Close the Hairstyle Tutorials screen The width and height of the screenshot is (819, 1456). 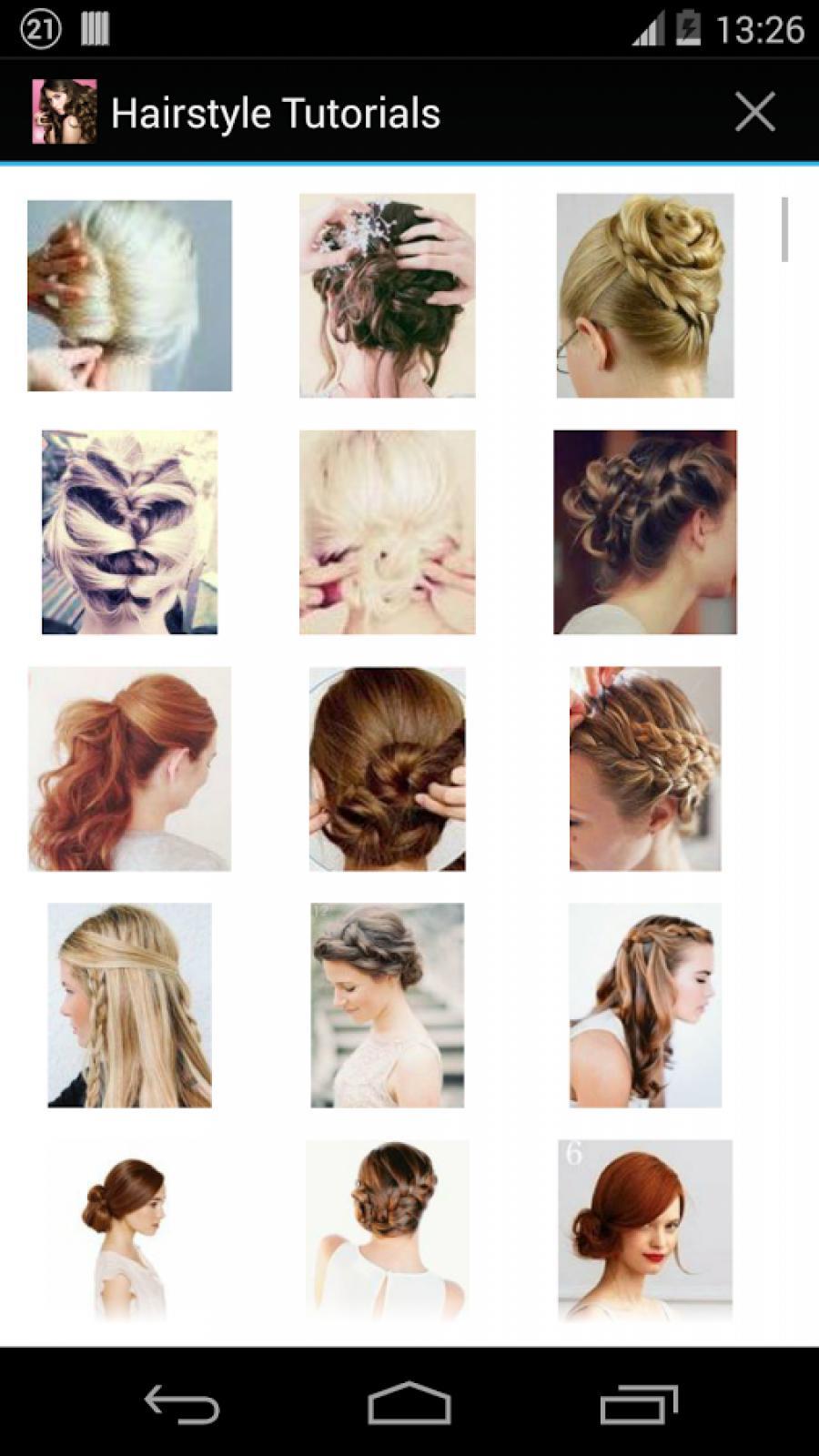(x=754, y=112)
